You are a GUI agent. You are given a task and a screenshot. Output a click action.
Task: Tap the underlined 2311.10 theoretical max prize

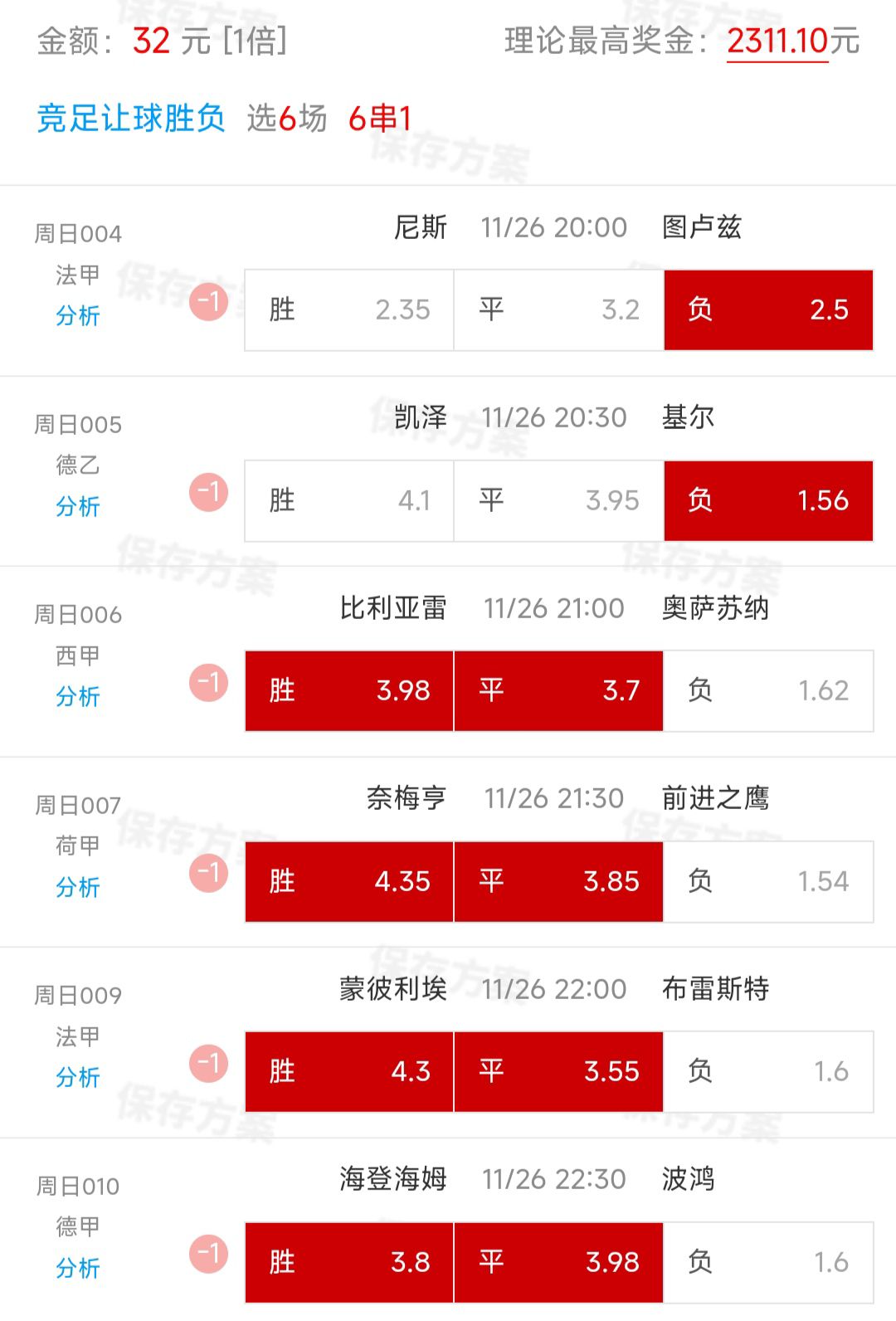coord(777,41)
